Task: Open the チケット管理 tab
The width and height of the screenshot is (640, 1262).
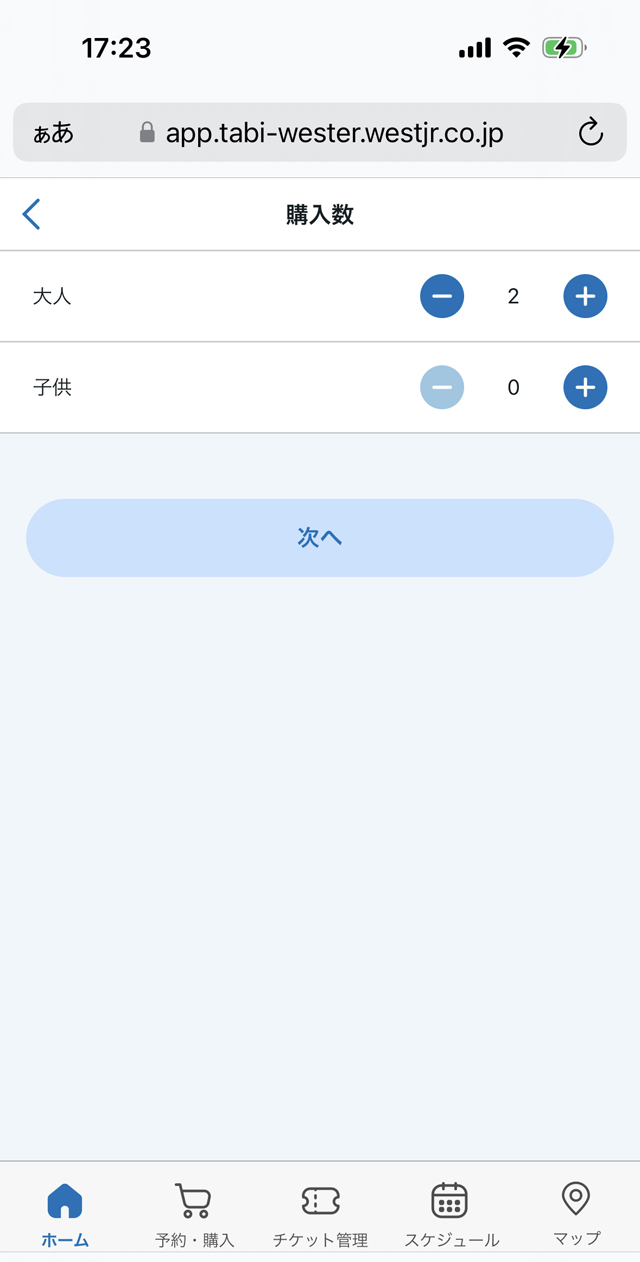Action: coord(320,1215)
